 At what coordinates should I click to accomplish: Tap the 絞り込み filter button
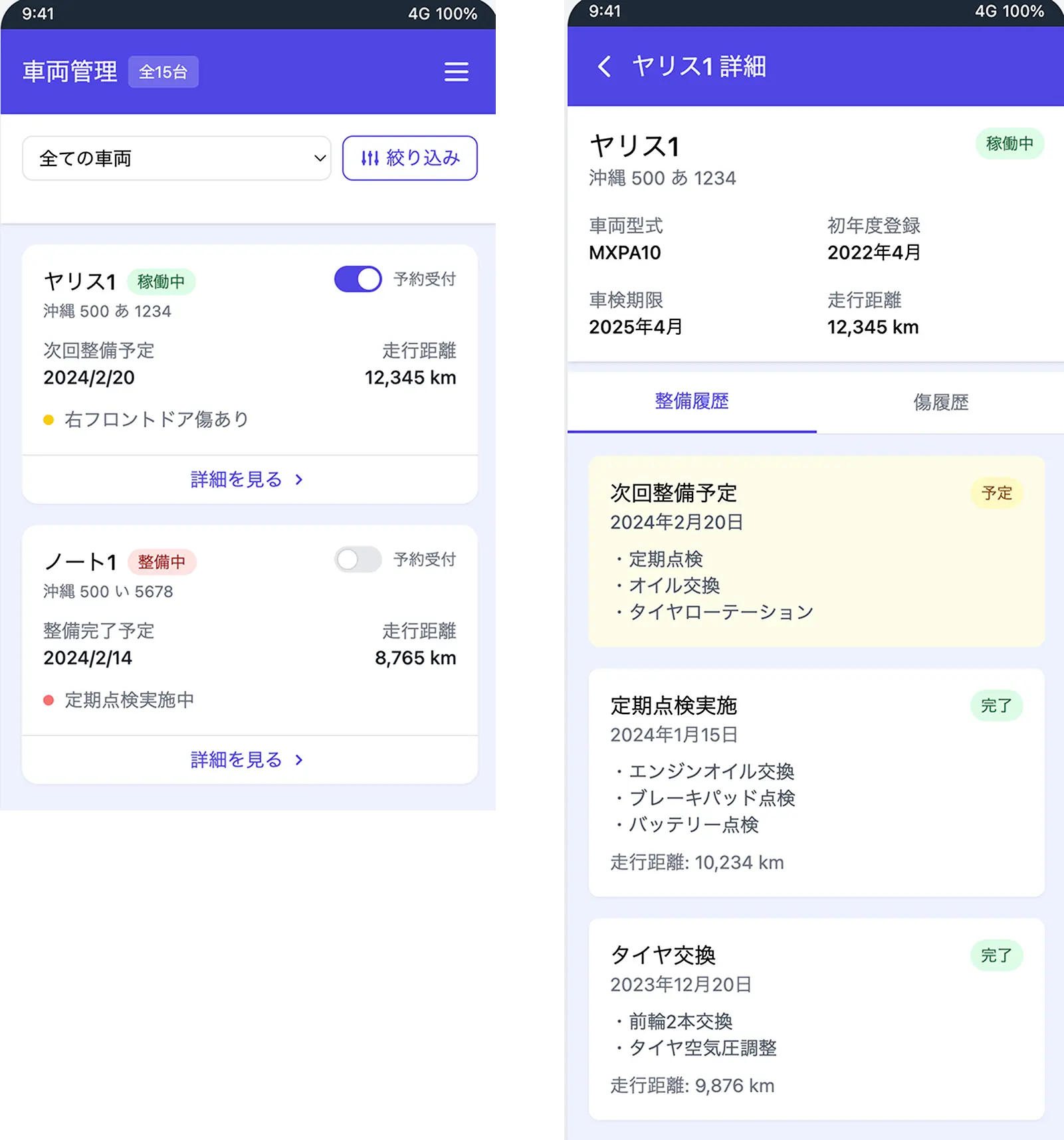pyautogui.click(x=409, y=158)
